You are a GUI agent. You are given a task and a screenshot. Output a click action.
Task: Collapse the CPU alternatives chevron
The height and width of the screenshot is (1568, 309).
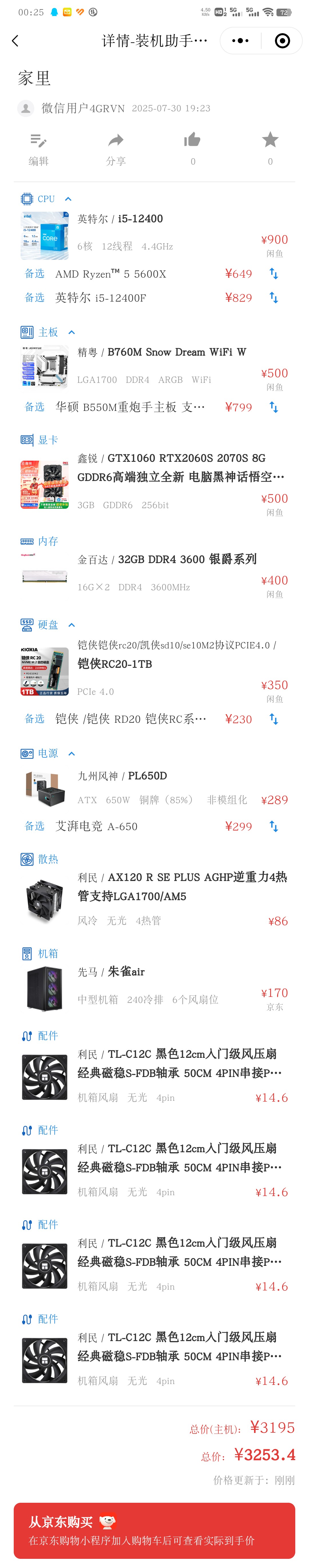coord(68,199)
